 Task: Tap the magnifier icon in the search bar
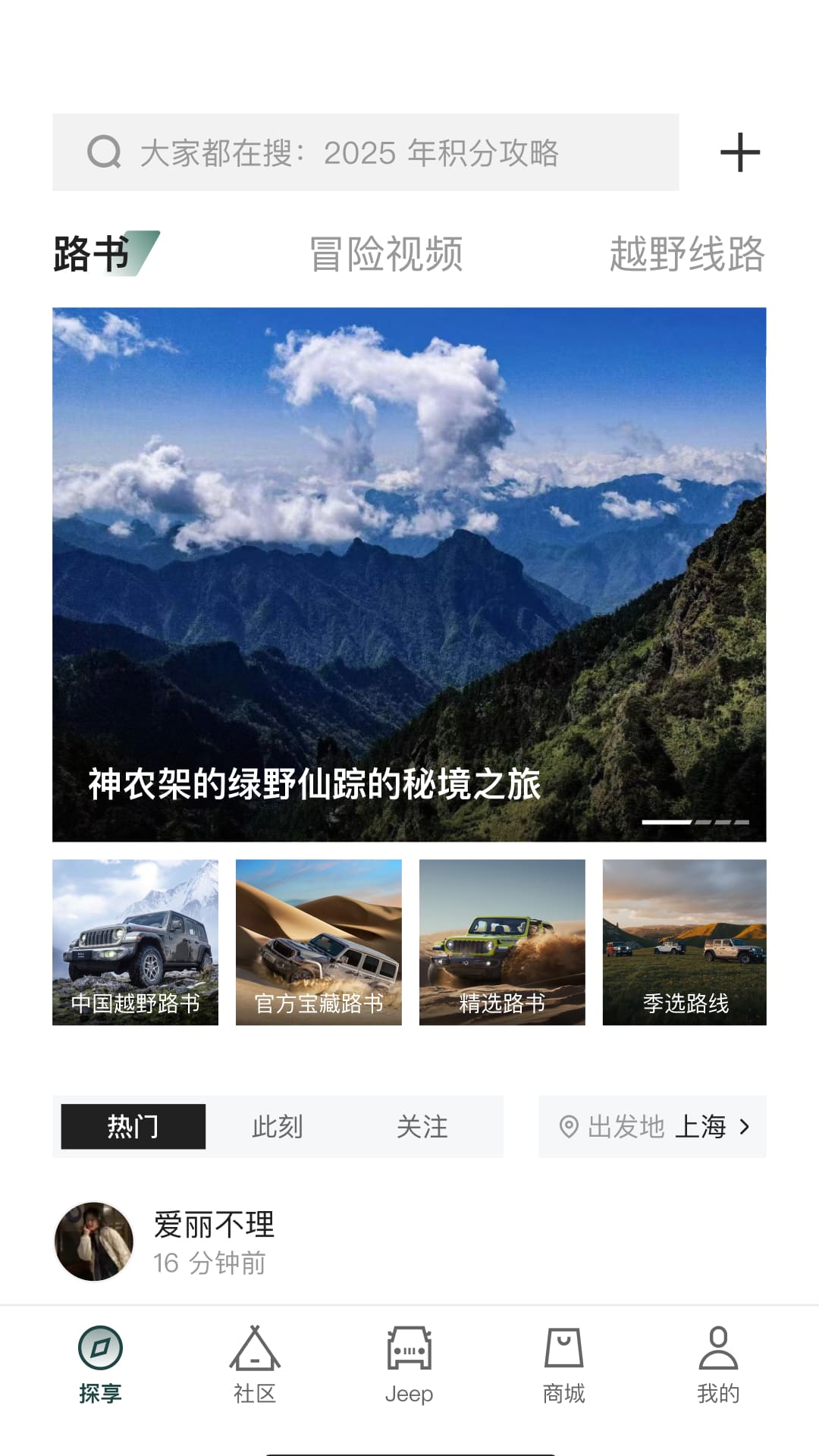[106, 152]
